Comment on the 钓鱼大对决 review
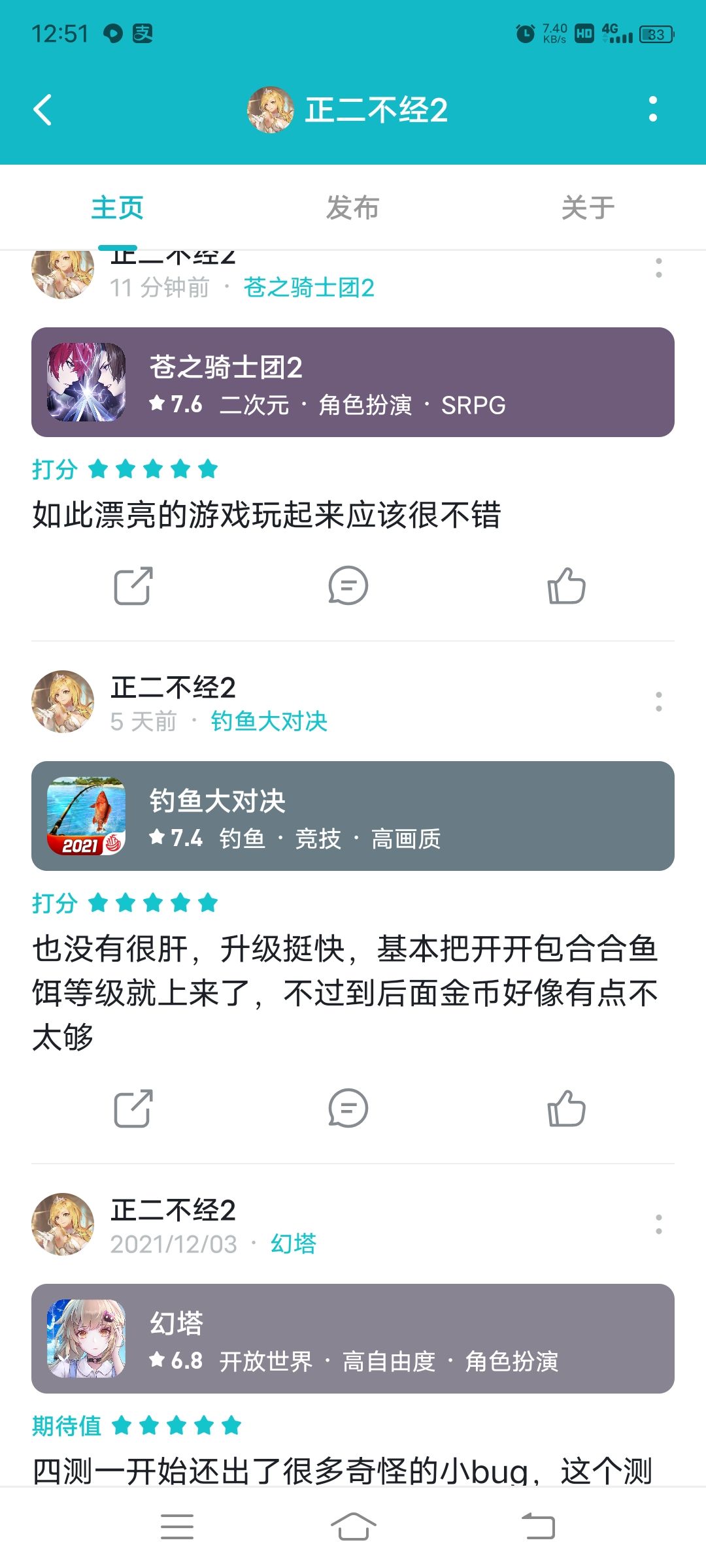 click(348, 1108)
